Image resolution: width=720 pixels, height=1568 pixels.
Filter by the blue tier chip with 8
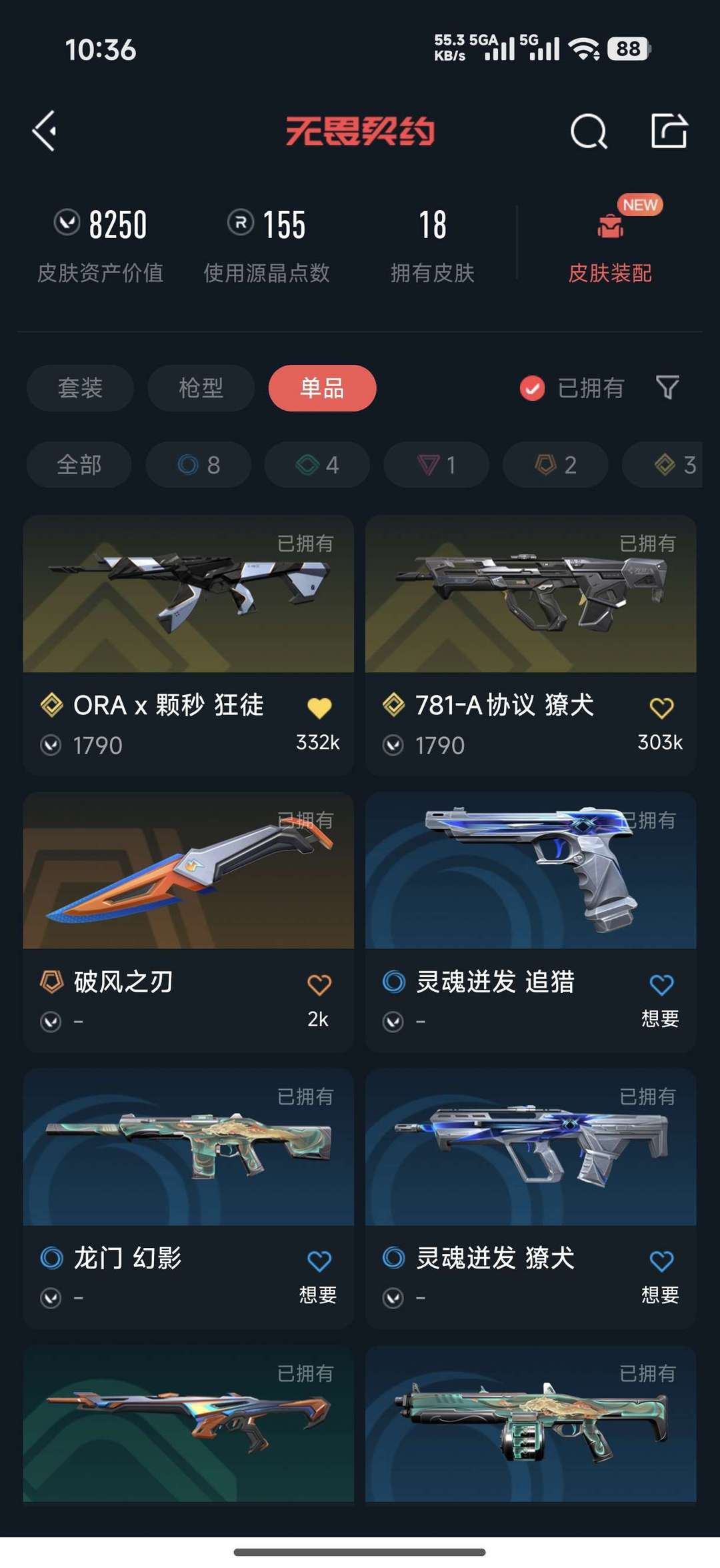tap(199, 465)
